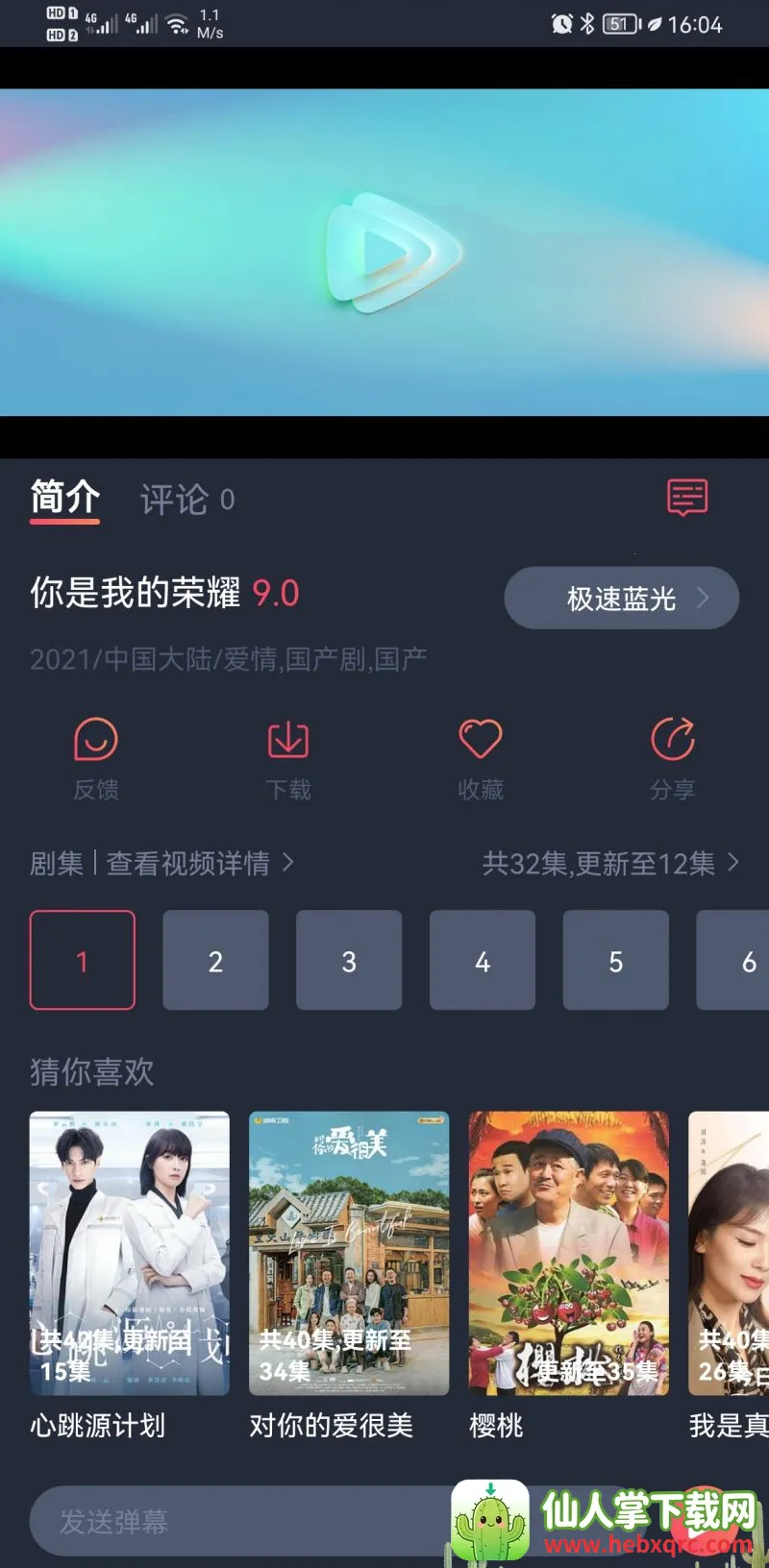Screen dimensions: 769x1568
Task: Choose episode 4
Action: pyautogui.click(x=483, y=960)
